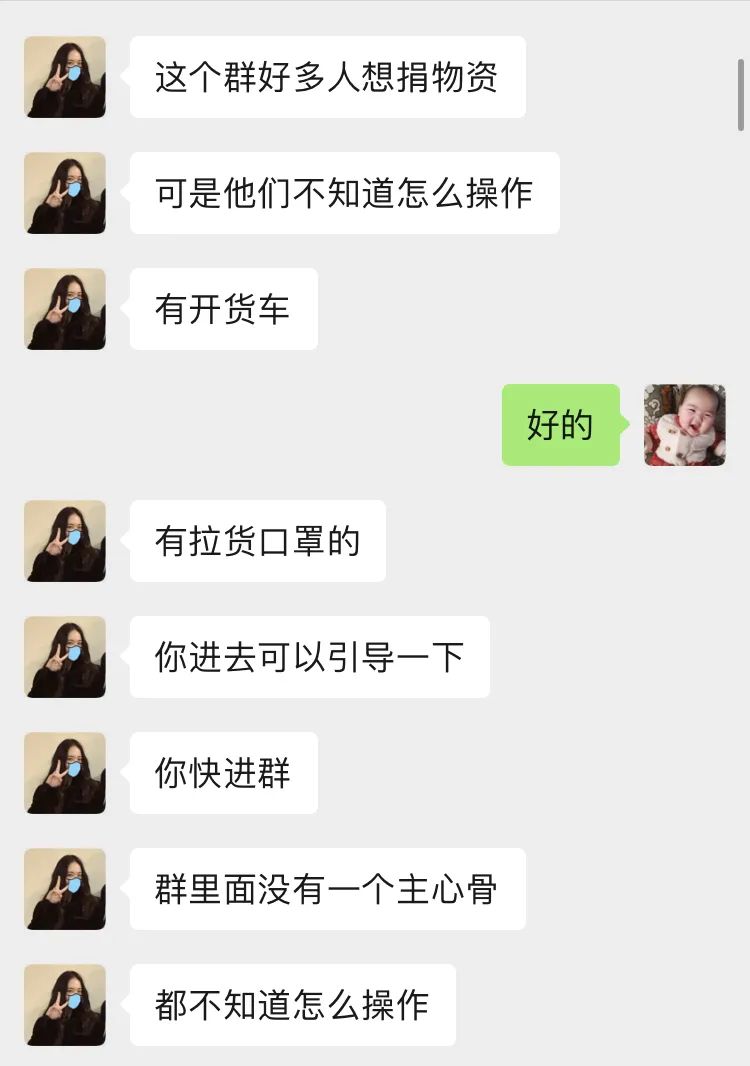Image resolution: width=750 pixels, height=1066 pixels.
Task: Open avatar beside 这个群好多人想捐物资 message
Action: point(65,77)
